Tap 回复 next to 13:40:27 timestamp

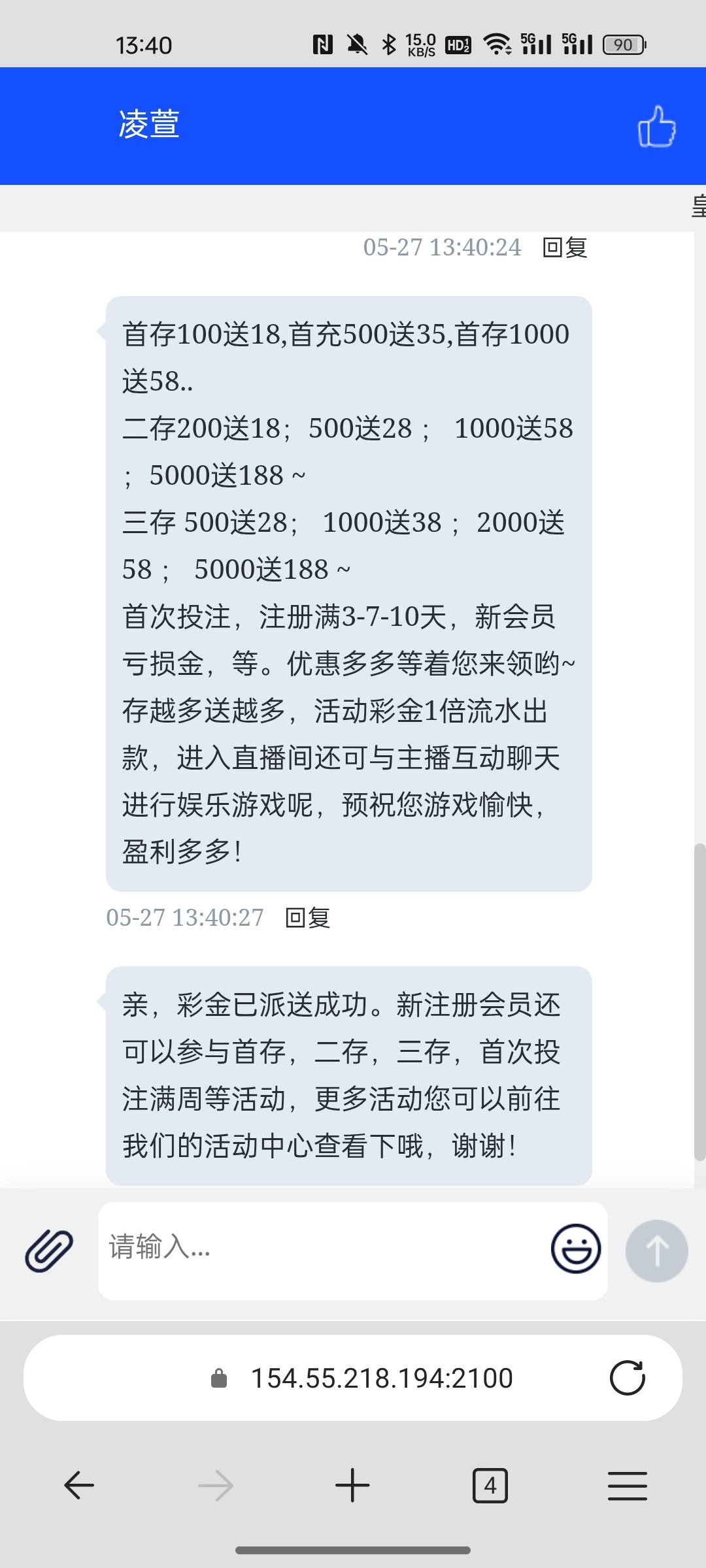tap(307, 918)
